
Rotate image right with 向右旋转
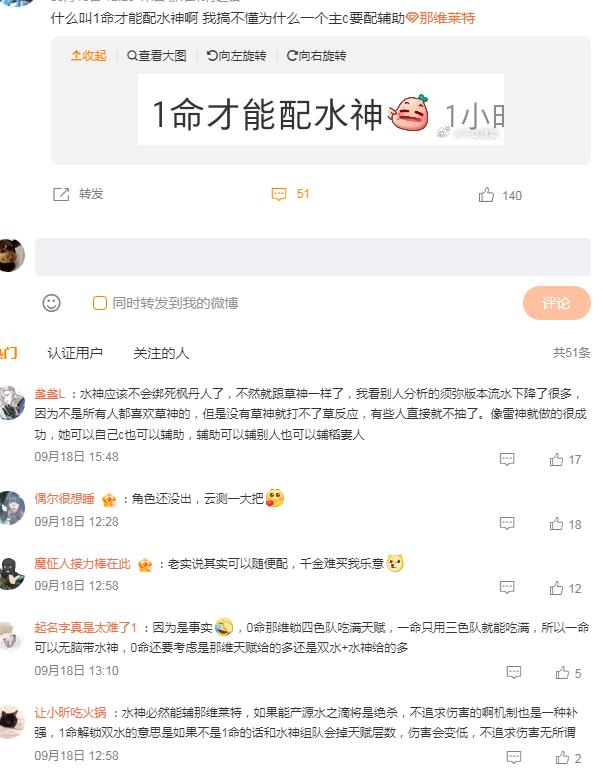[x=316, y=56]
